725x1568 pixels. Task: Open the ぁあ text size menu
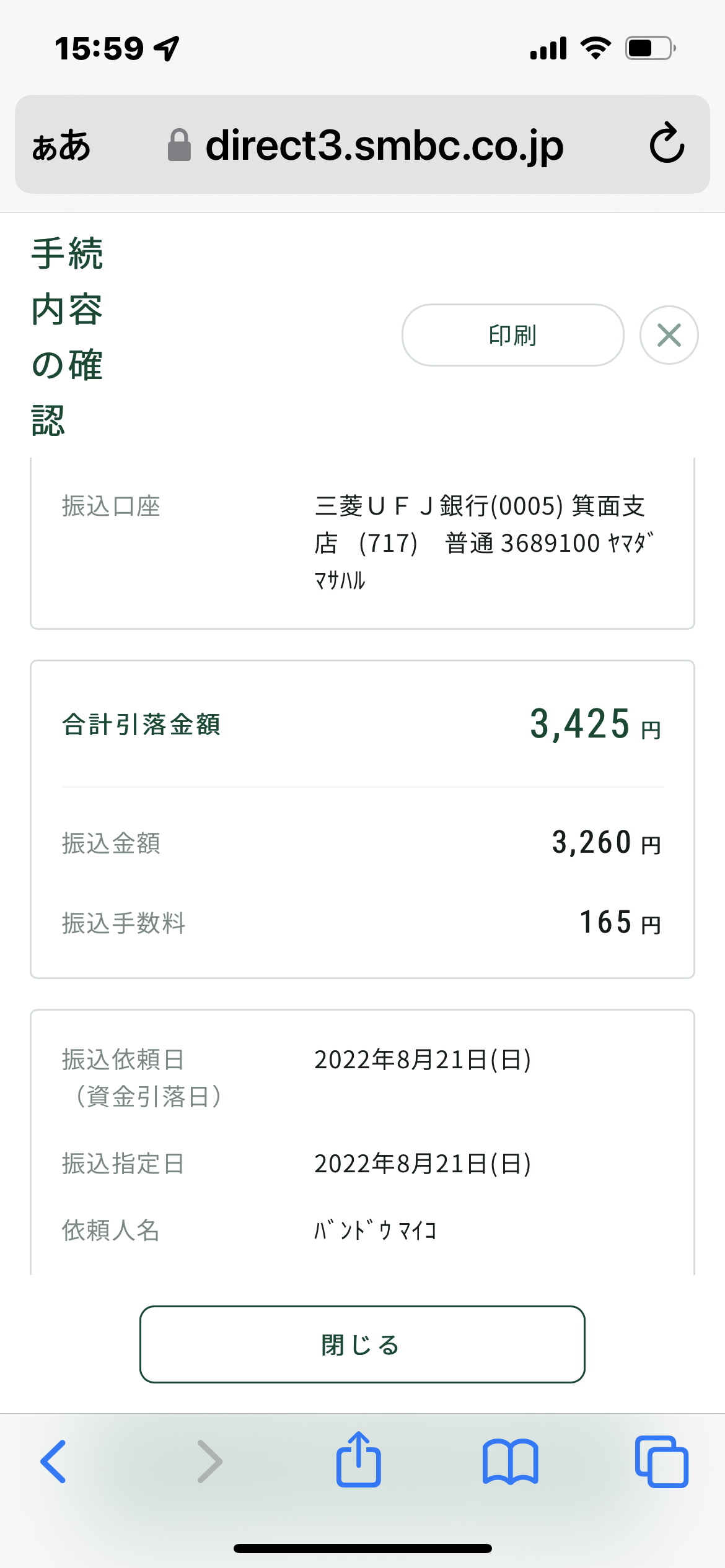click(x=61, y=146)
